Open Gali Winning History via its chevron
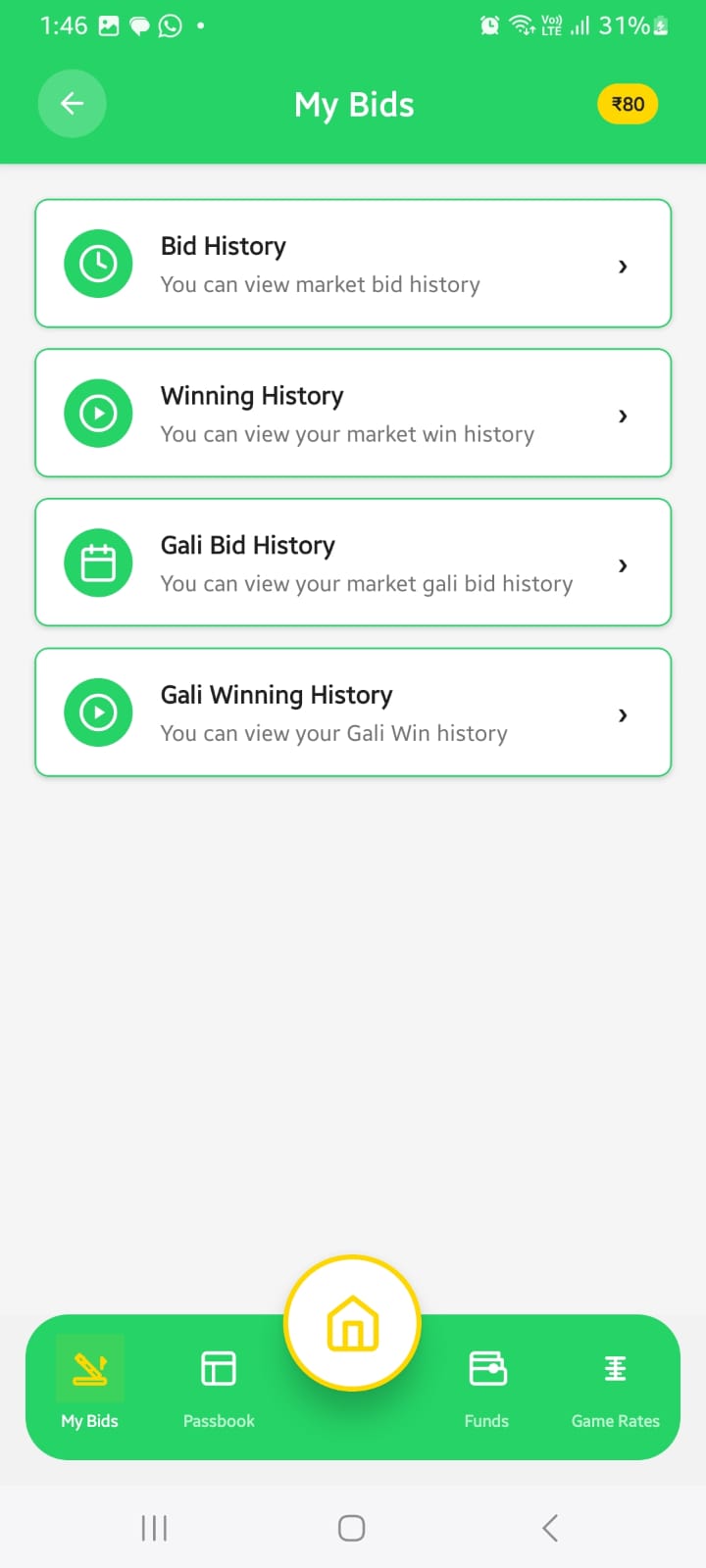Image resolution: width=706 pixels, height=1568 pixels. [623, 714]
